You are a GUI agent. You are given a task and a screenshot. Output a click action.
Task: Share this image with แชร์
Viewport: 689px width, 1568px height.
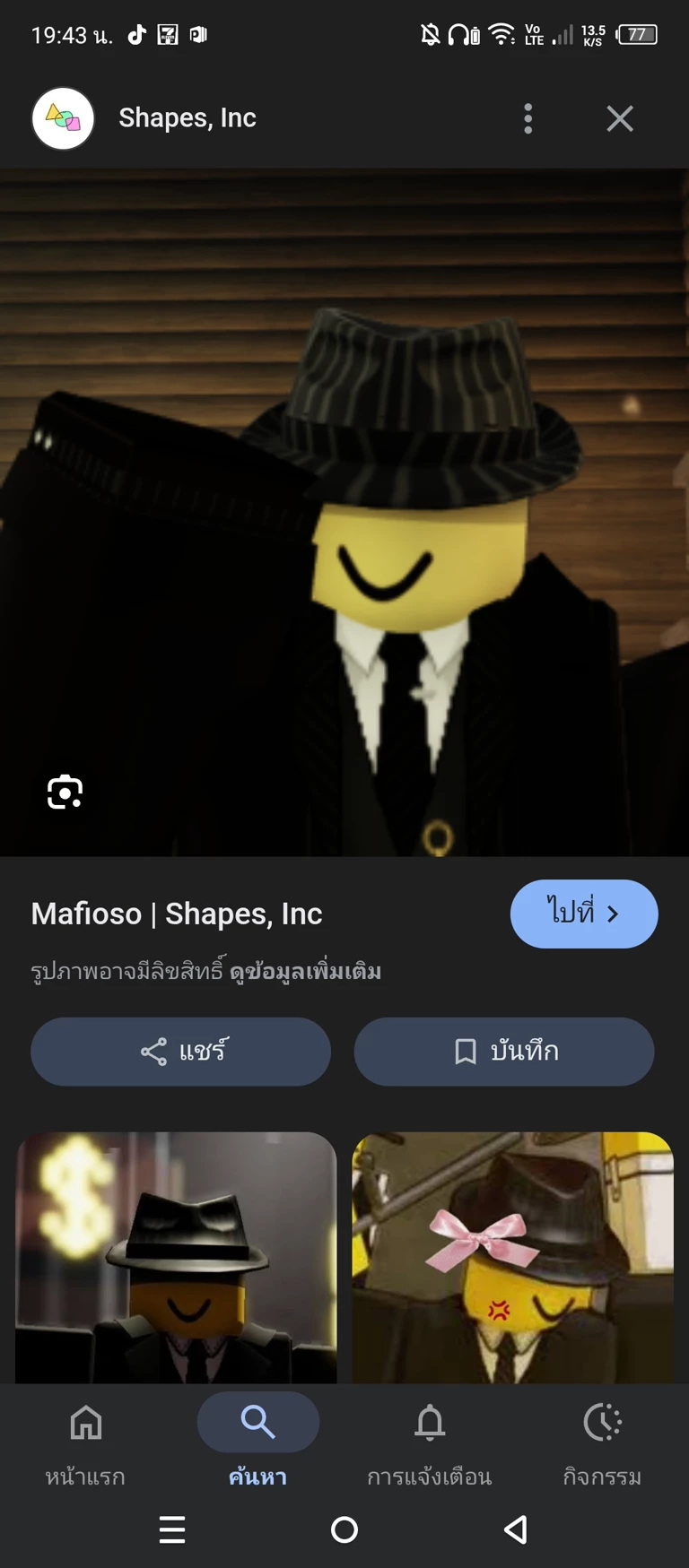coord(181,1051)
